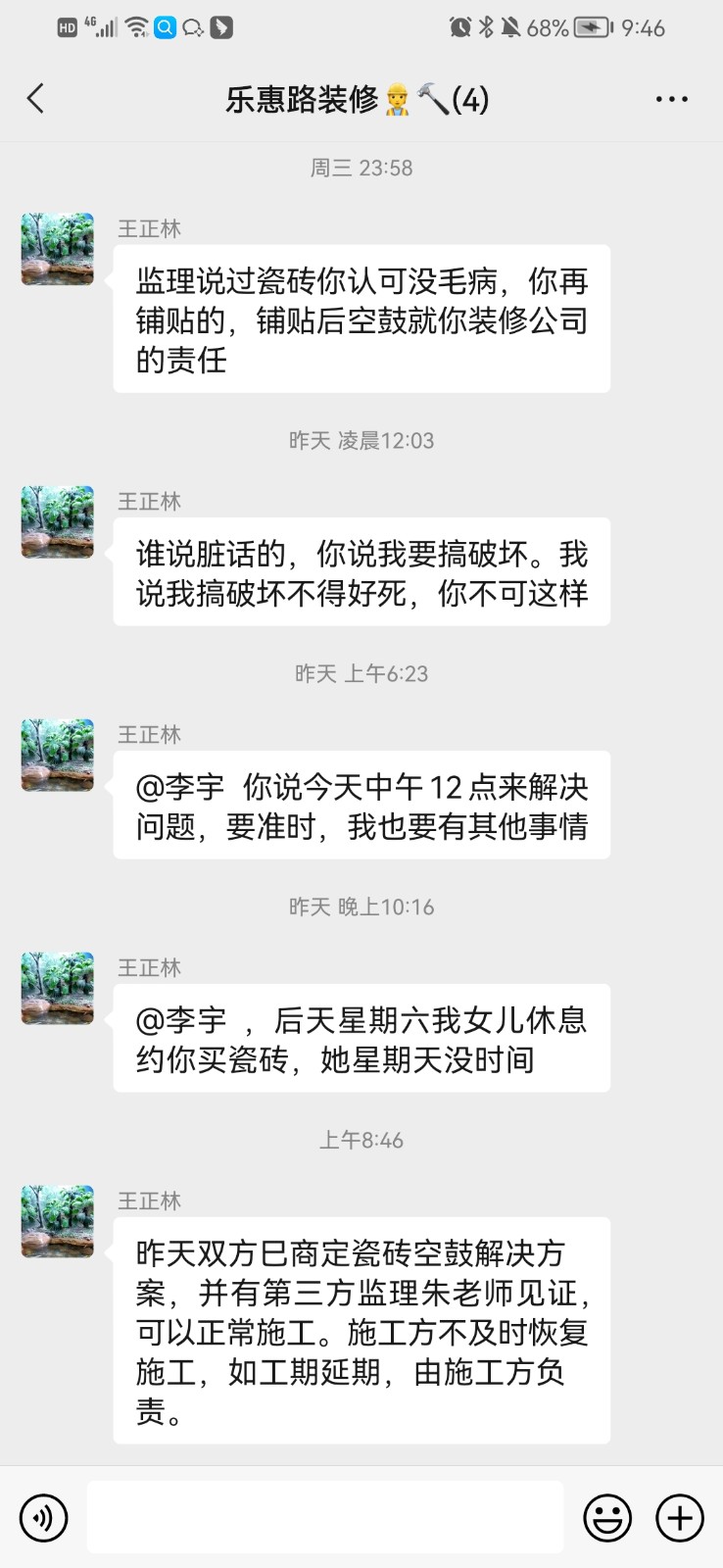
Task: Open the emoji sticker panel
Action: [x=607, y=1518]
